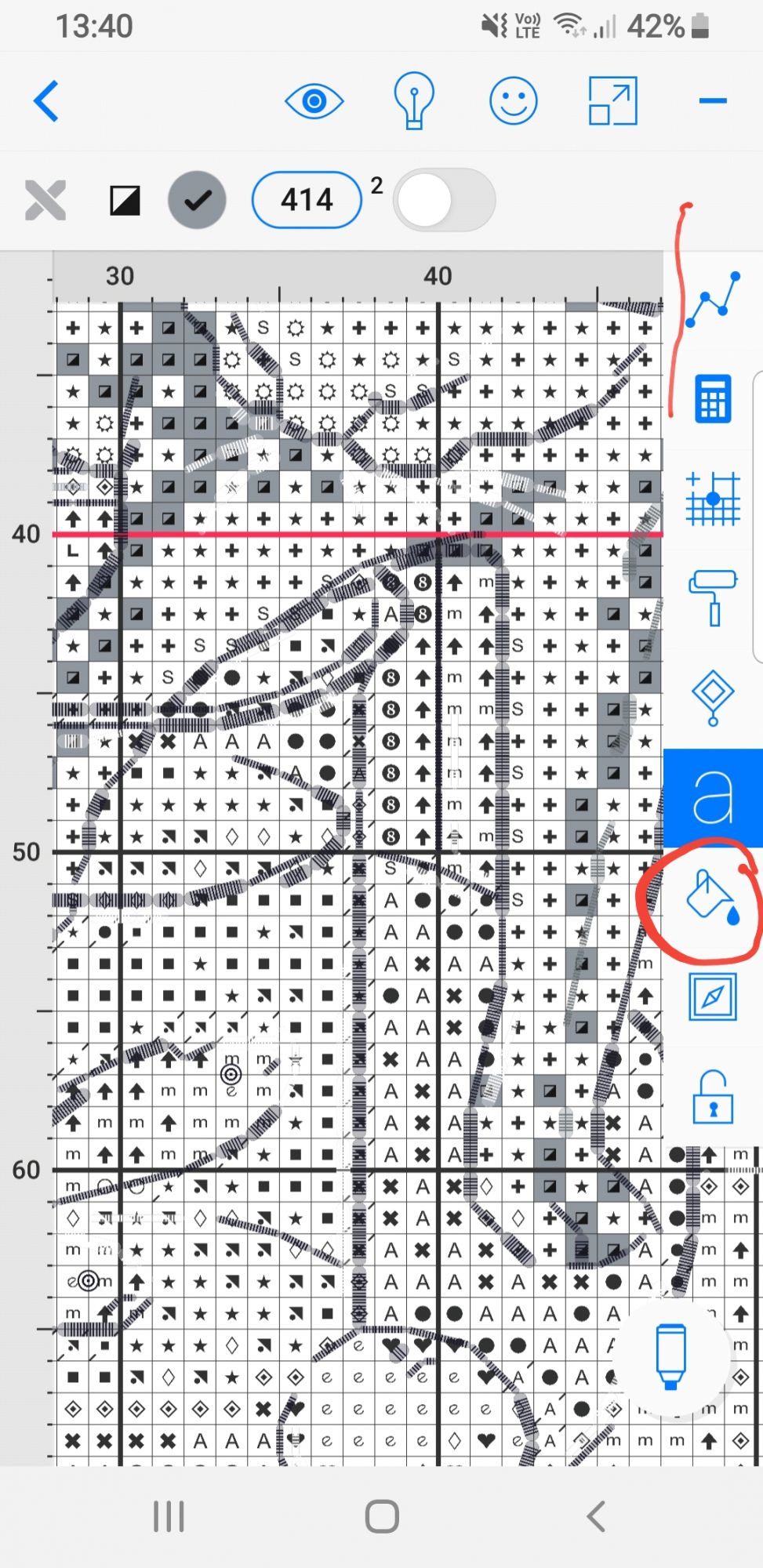The height and width of the screenshot is (1568, 763).
Task: Tap the floating highlighter marker button
Action: (x=670, y=1356)
